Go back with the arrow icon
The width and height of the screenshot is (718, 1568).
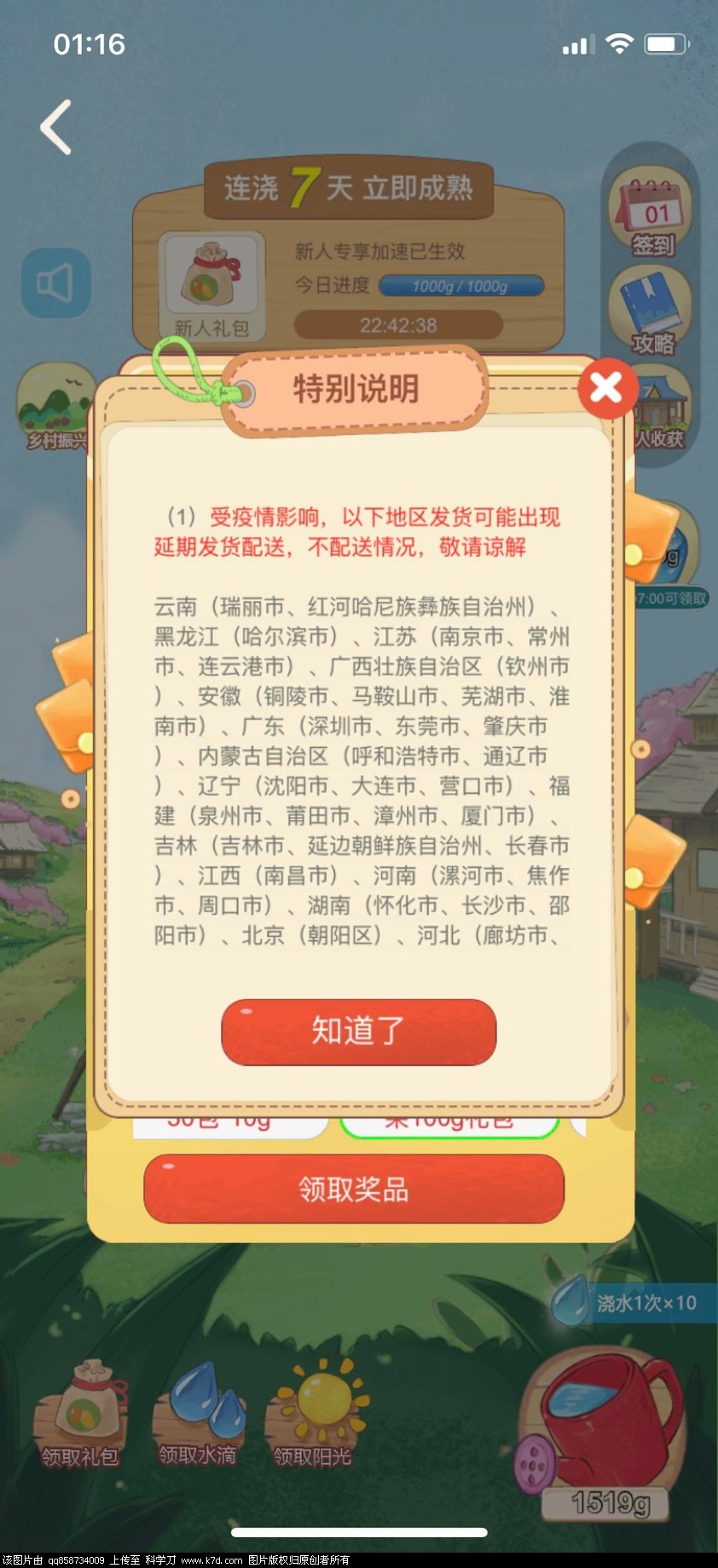[56, 128]
